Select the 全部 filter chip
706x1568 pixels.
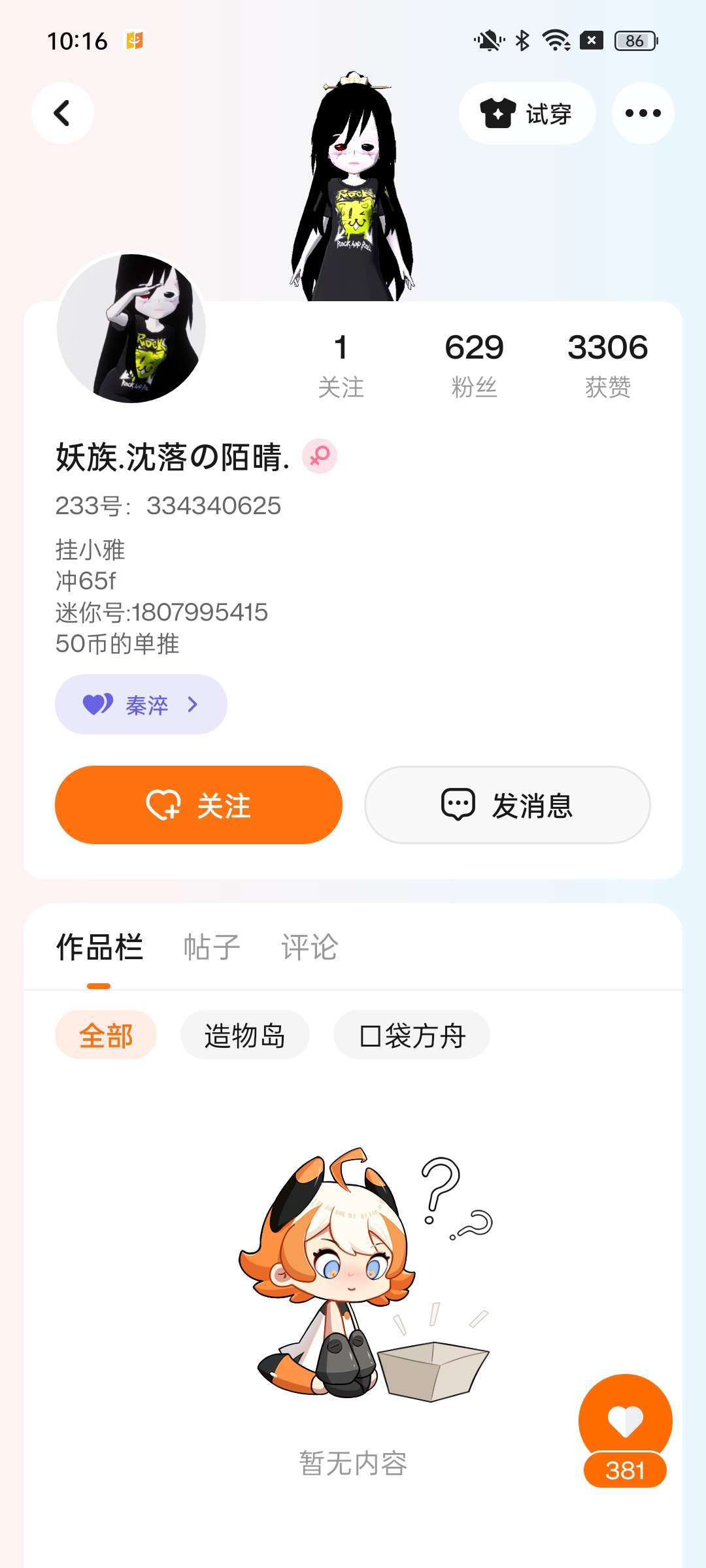click(x=106, y=1036)
